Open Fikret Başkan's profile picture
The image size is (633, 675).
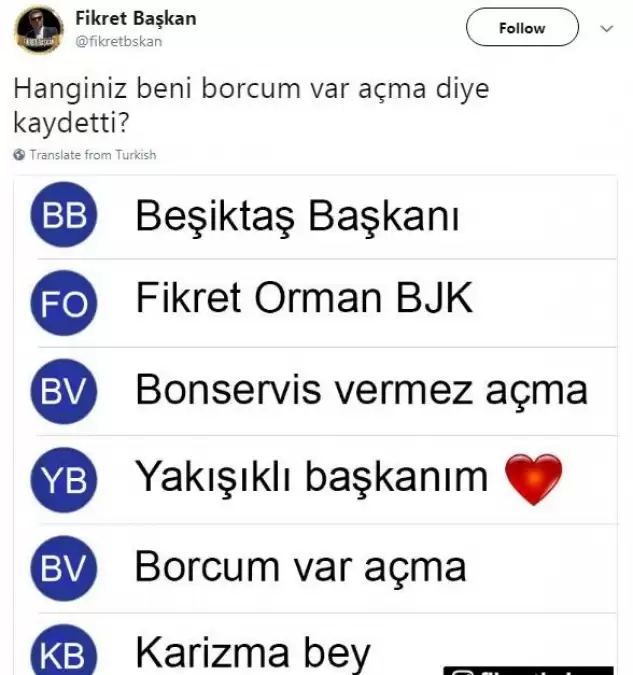(39, 30)
